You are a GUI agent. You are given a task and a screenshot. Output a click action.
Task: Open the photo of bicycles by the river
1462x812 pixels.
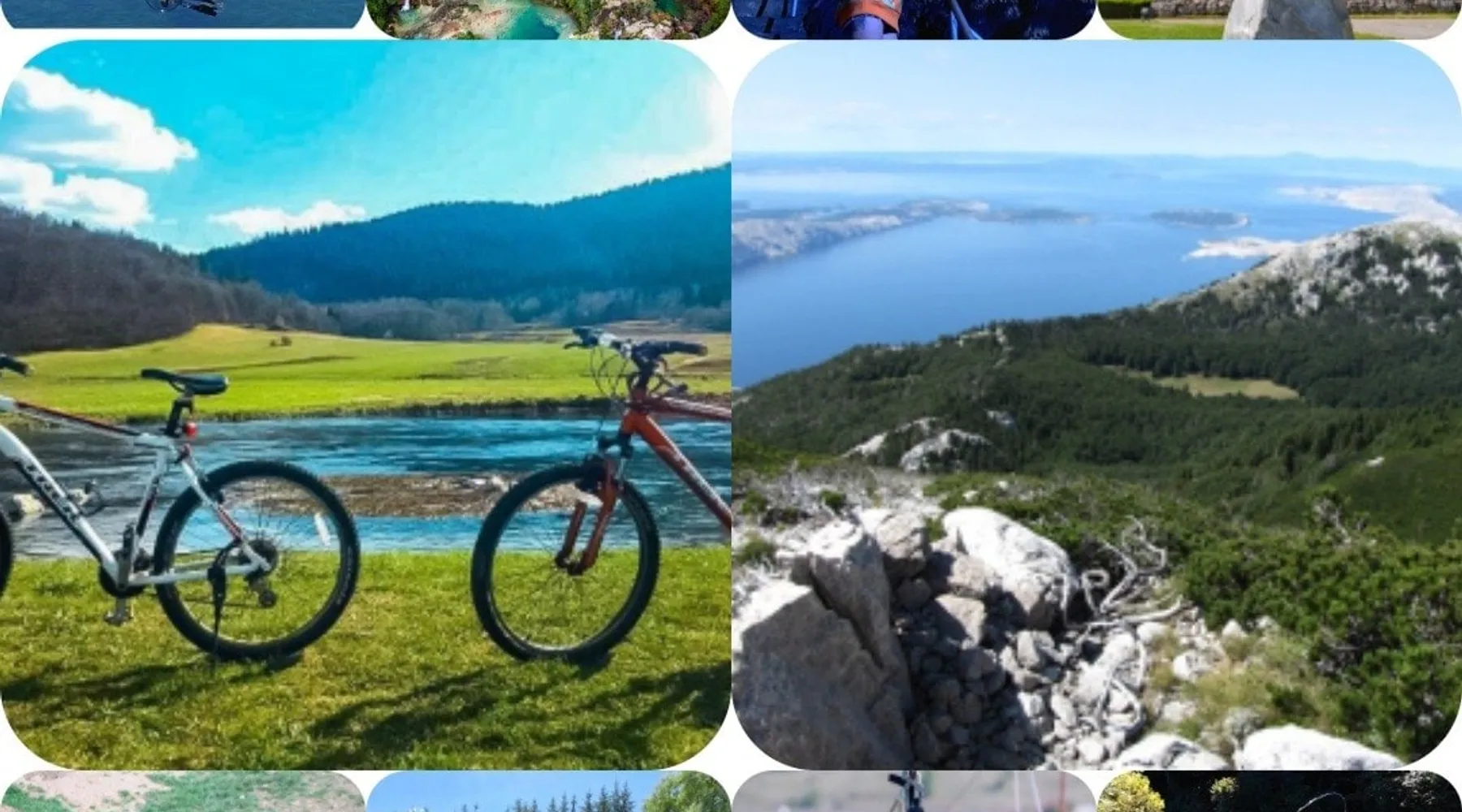[365, 404]
